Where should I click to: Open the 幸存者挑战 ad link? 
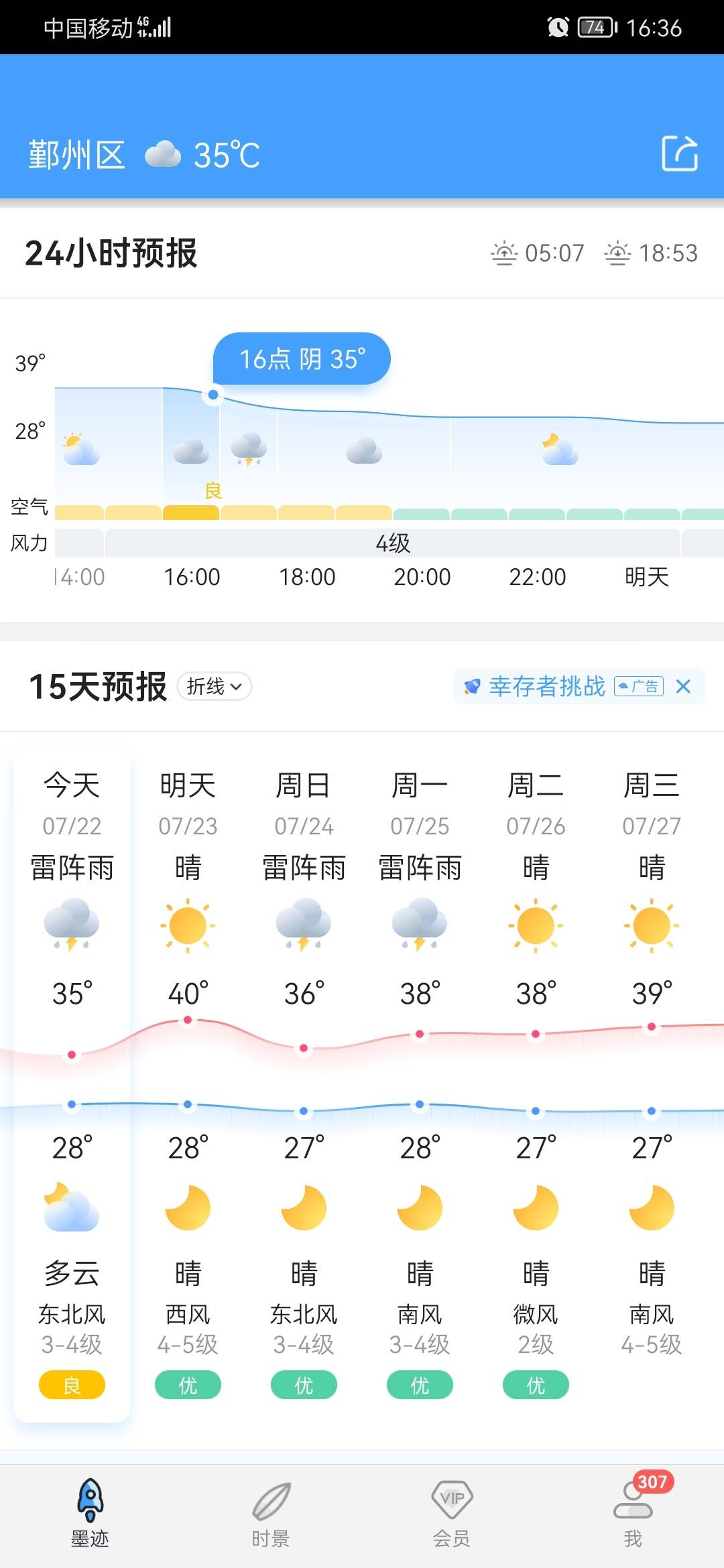pos(547,686)
